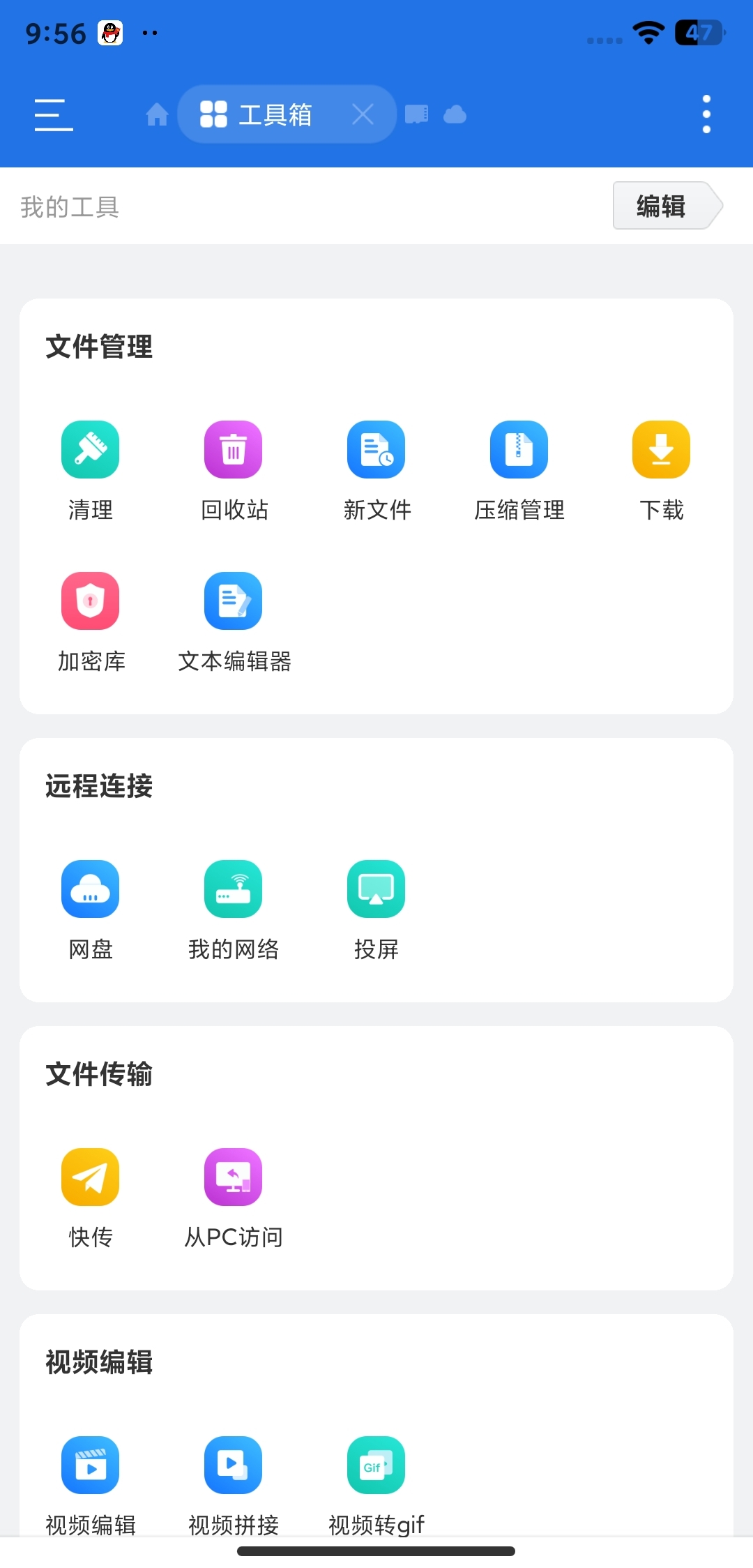Open the hamburger drawer menu
The image size is (753, 1568).
(54, 114)
